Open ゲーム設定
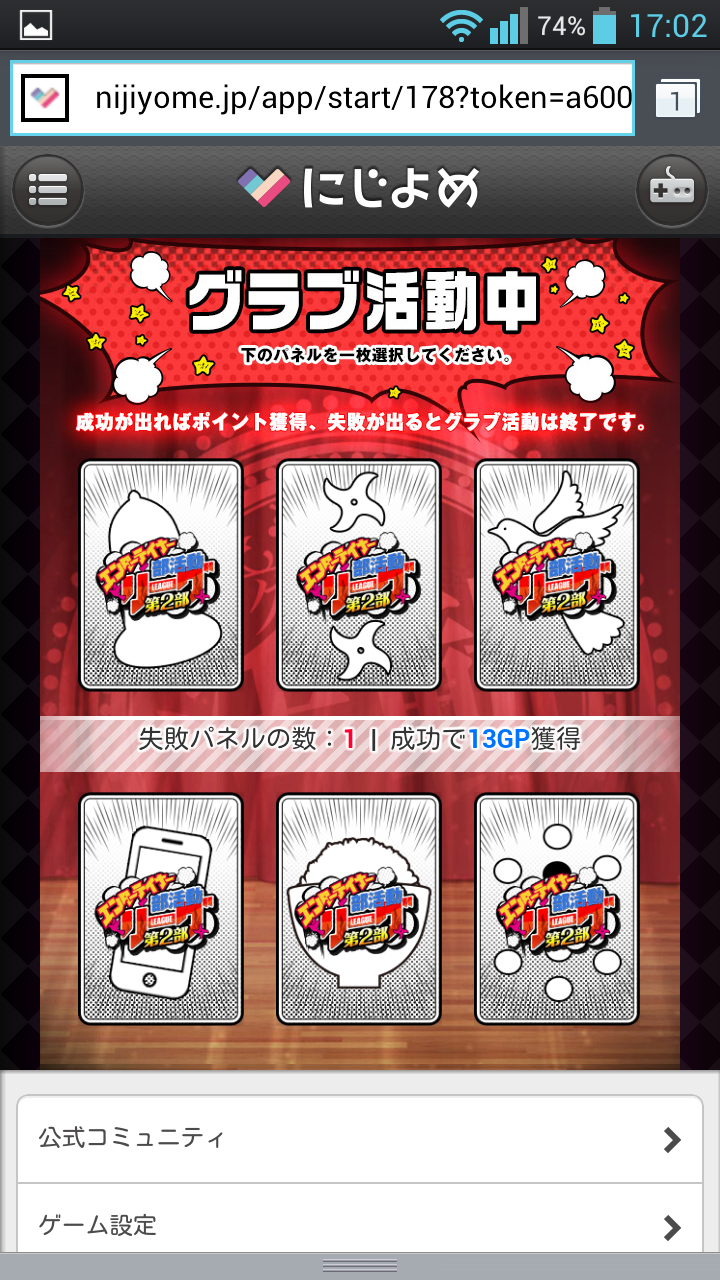 (360, 1225)
